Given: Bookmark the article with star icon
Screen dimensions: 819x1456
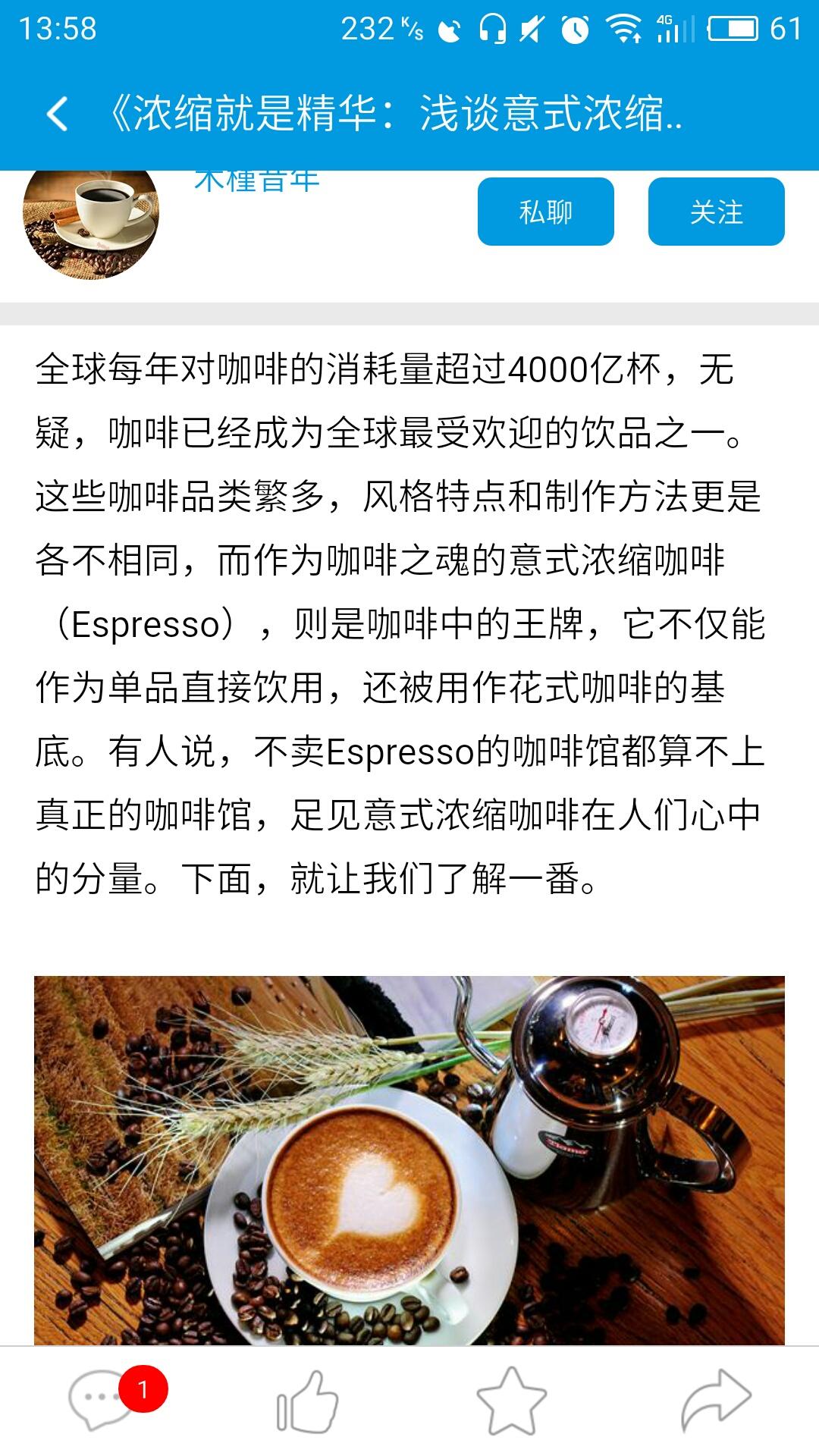Looking at the screenshot, I should [x=511, y=1401].
